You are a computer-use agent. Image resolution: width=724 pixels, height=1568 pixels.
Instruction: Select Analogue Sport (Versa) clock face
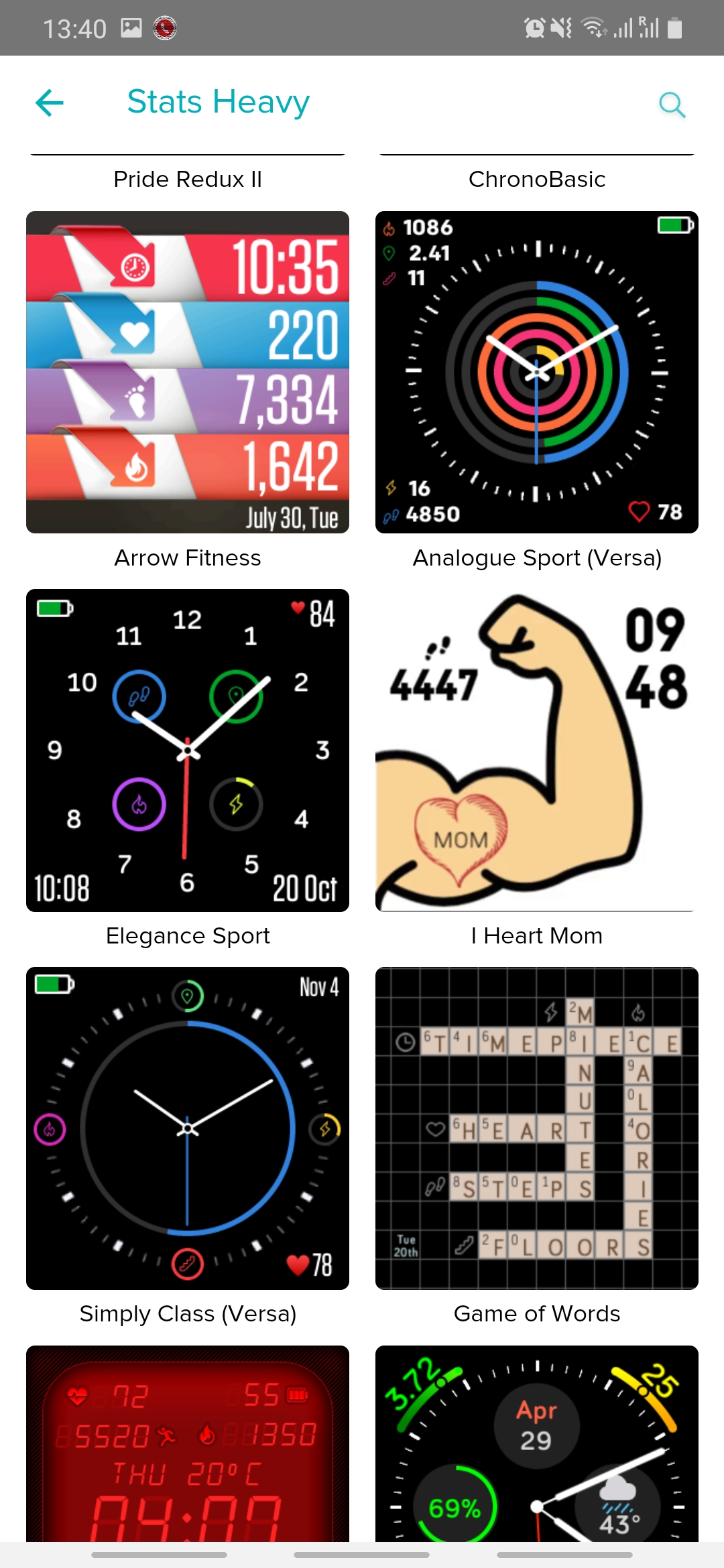pos(536,373)
